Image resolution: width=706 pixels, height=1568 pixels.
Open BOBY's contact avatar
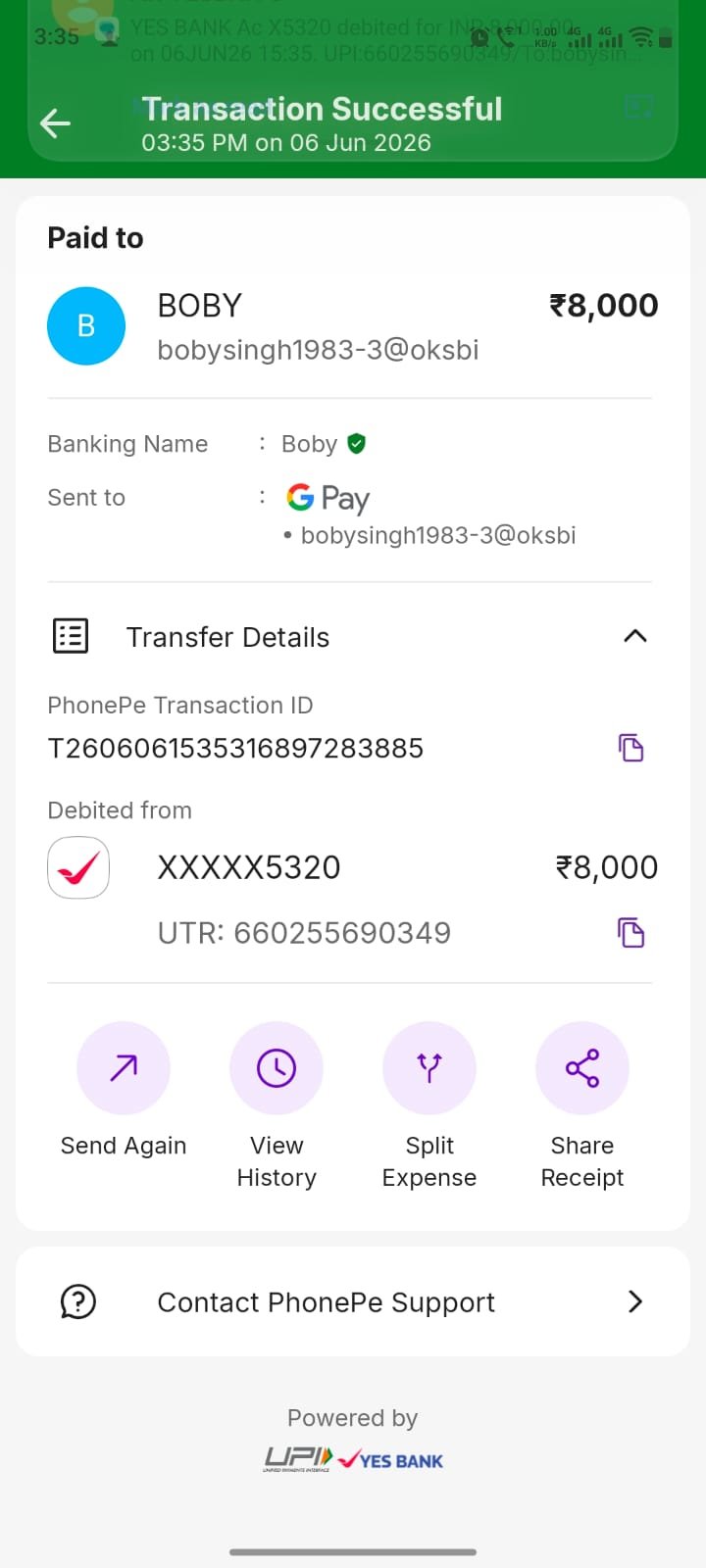tap(86, 325)
